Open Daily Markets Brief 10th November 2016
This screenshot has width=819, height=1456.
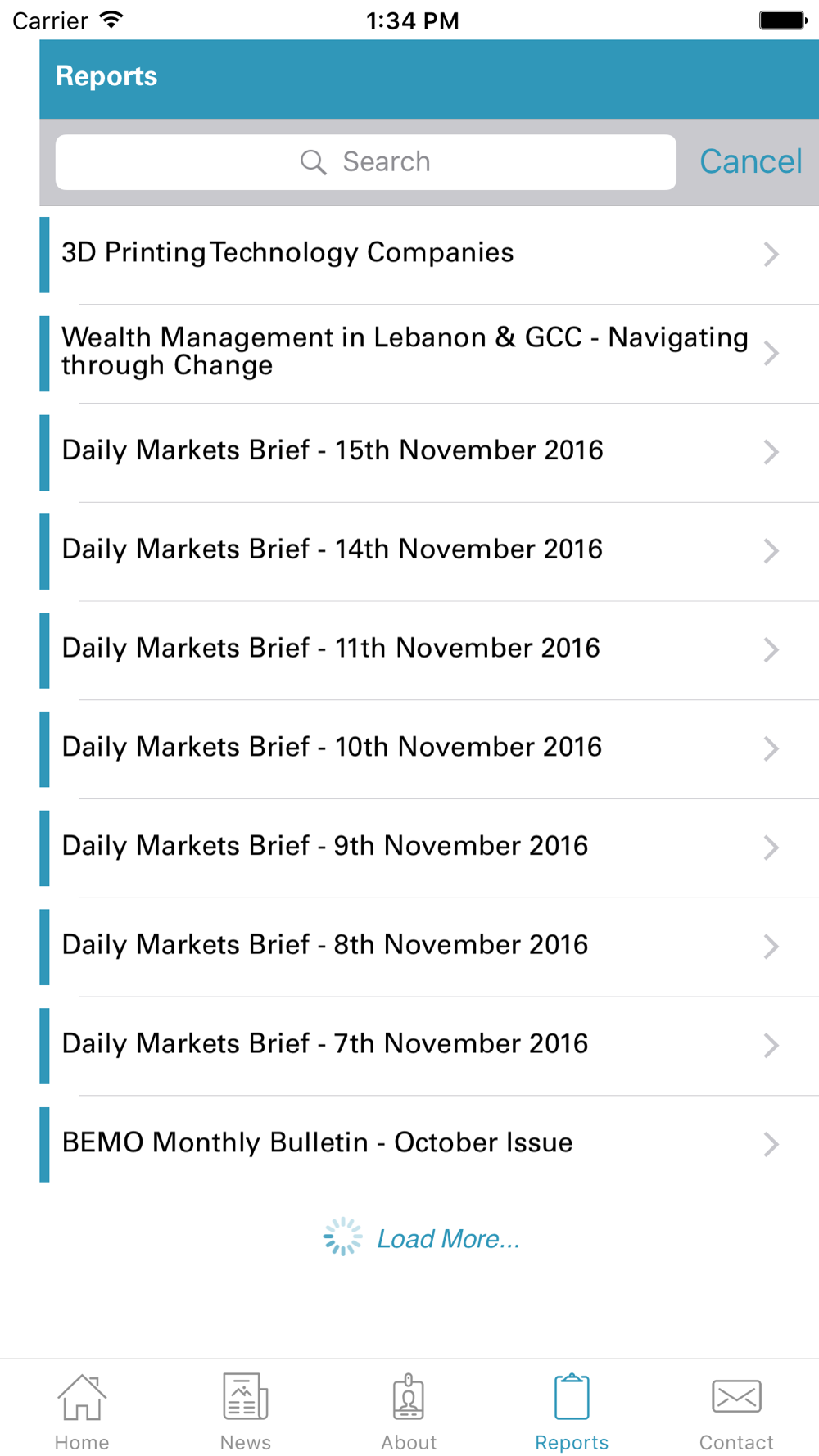click(x=429, y=749)
